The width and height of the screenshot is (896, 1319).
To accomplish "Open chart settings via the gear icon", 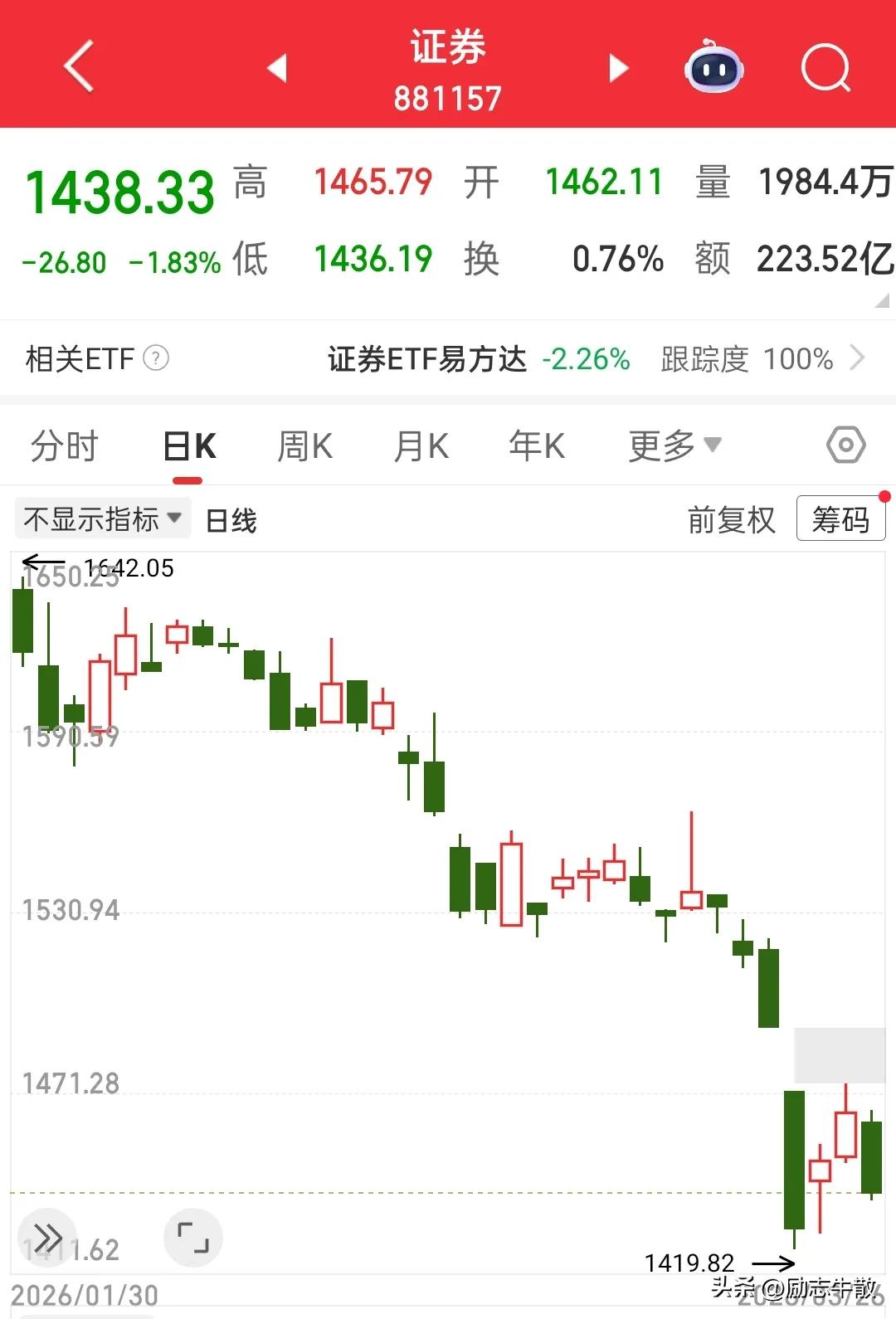I will [845, 445].
